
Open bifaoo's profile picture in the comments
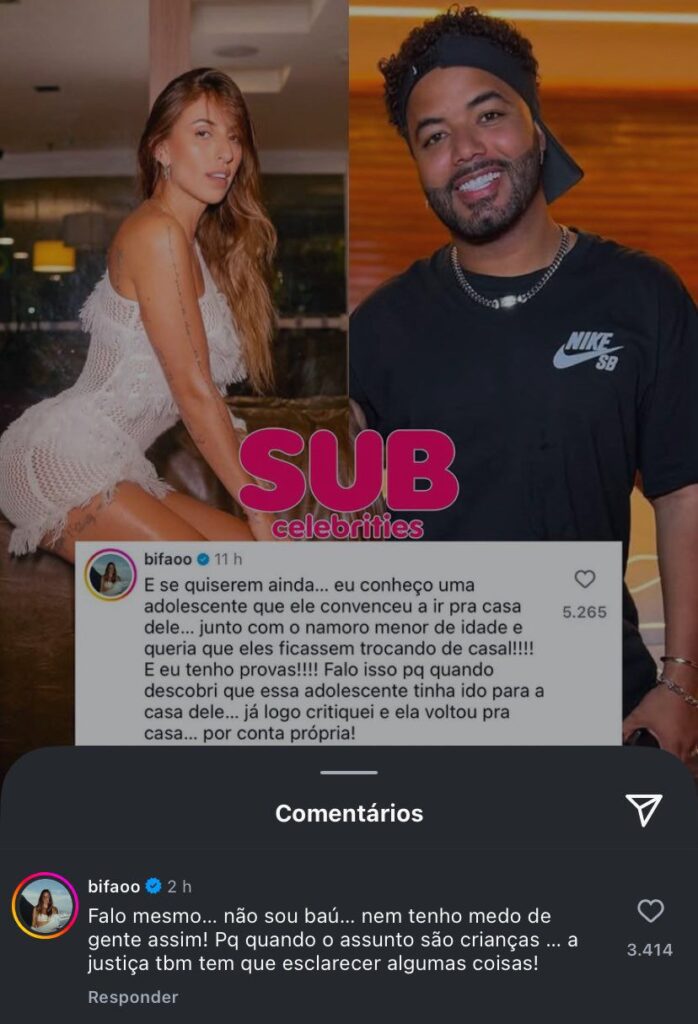45,906
